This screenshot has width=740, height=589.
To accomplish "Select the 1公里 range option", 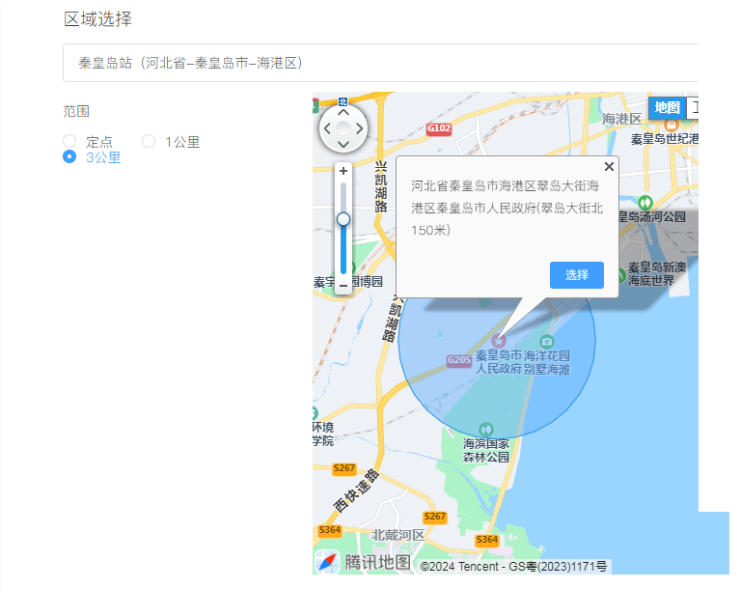I will [x=148, y=141].
